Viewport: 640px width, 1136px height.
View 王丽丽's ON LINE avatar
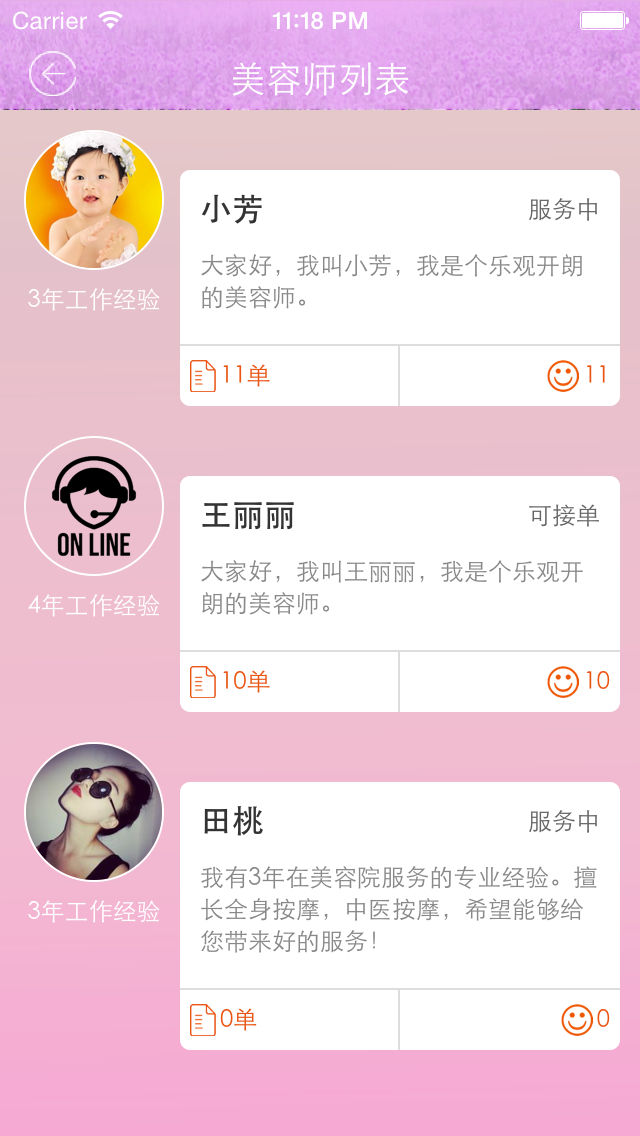point(94,506)
